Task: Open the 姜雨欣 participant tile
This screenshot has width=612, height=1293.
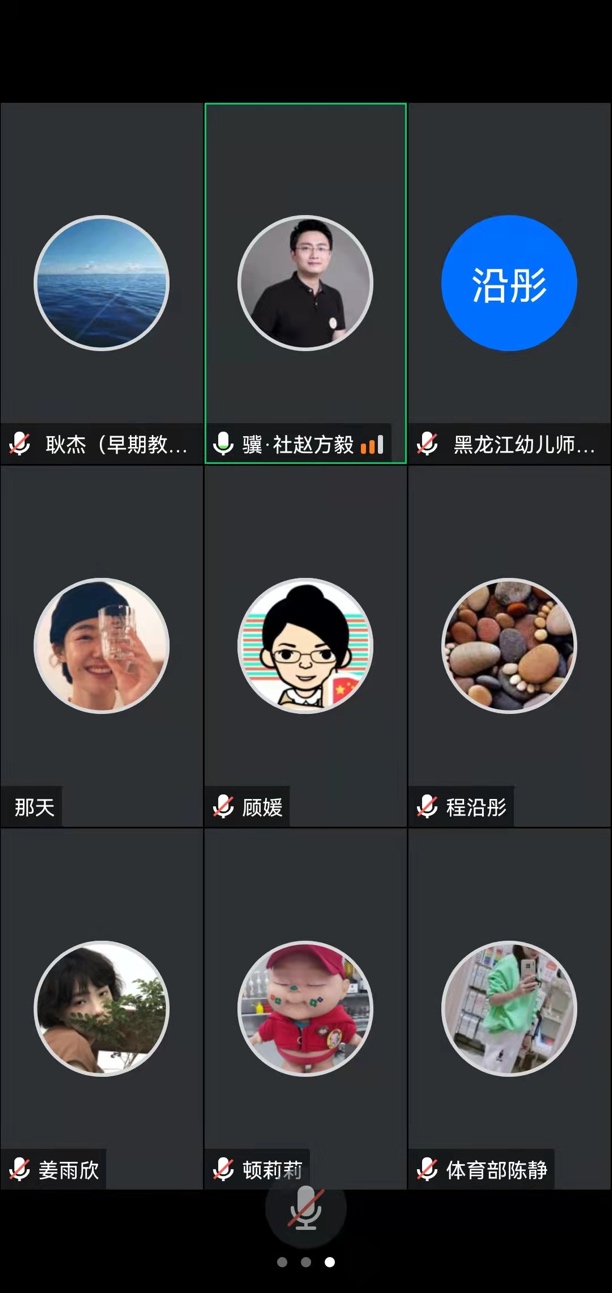Action: point(101,1008)
